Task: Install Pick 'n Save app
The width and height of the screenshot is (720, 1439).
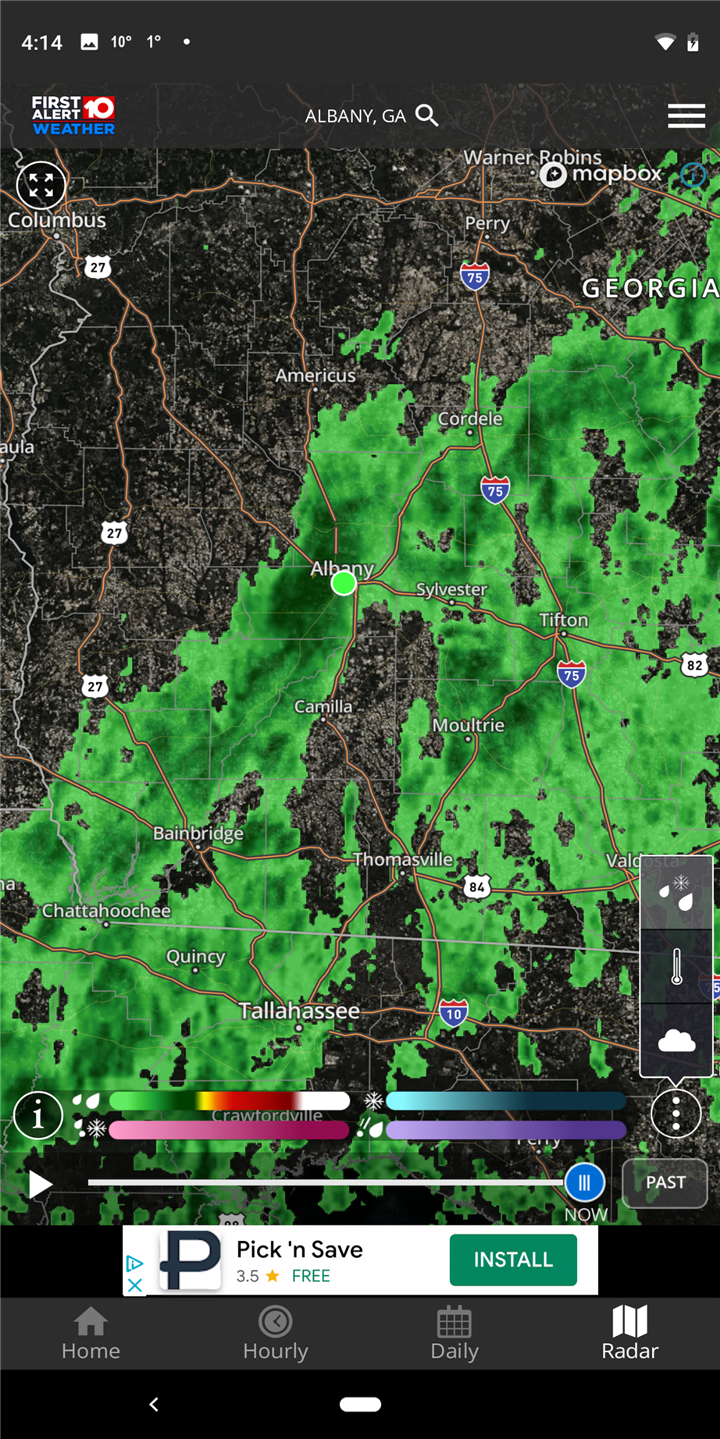Action: click(x=513, y=1260)
